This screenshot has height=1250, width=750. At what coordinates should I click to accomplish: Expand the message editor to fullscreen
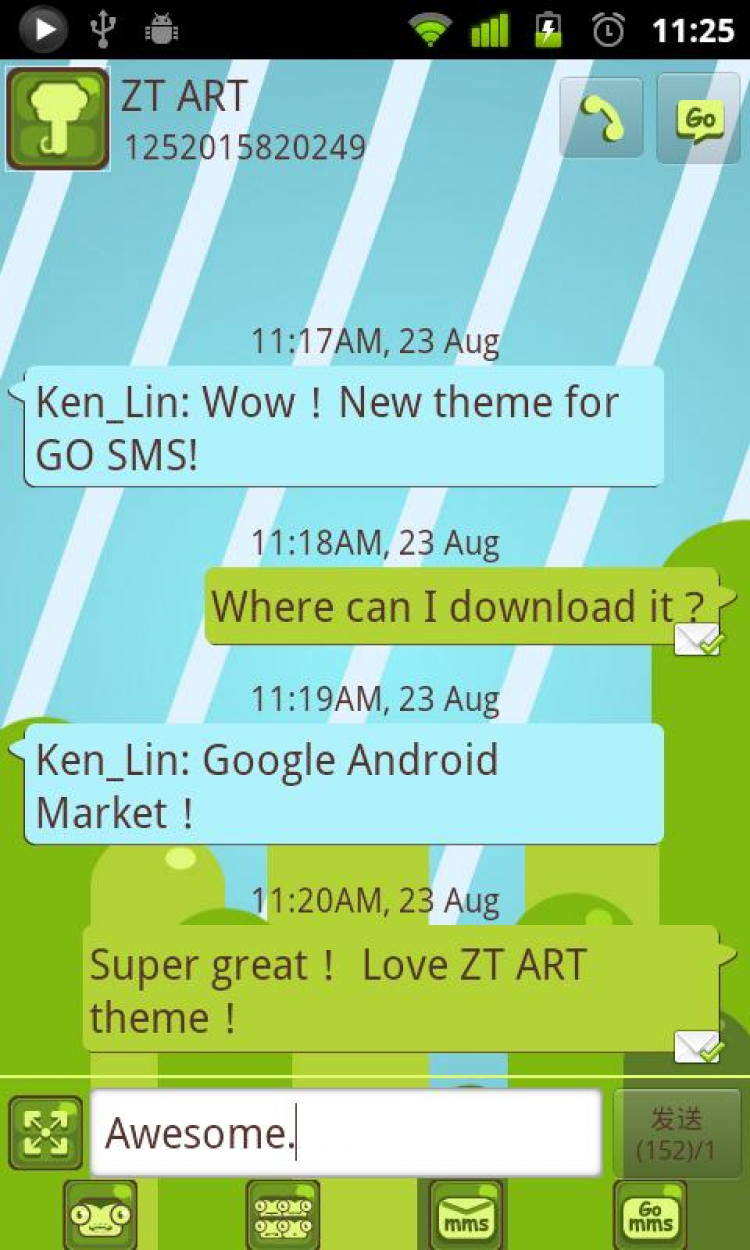tap(46, 1132)
